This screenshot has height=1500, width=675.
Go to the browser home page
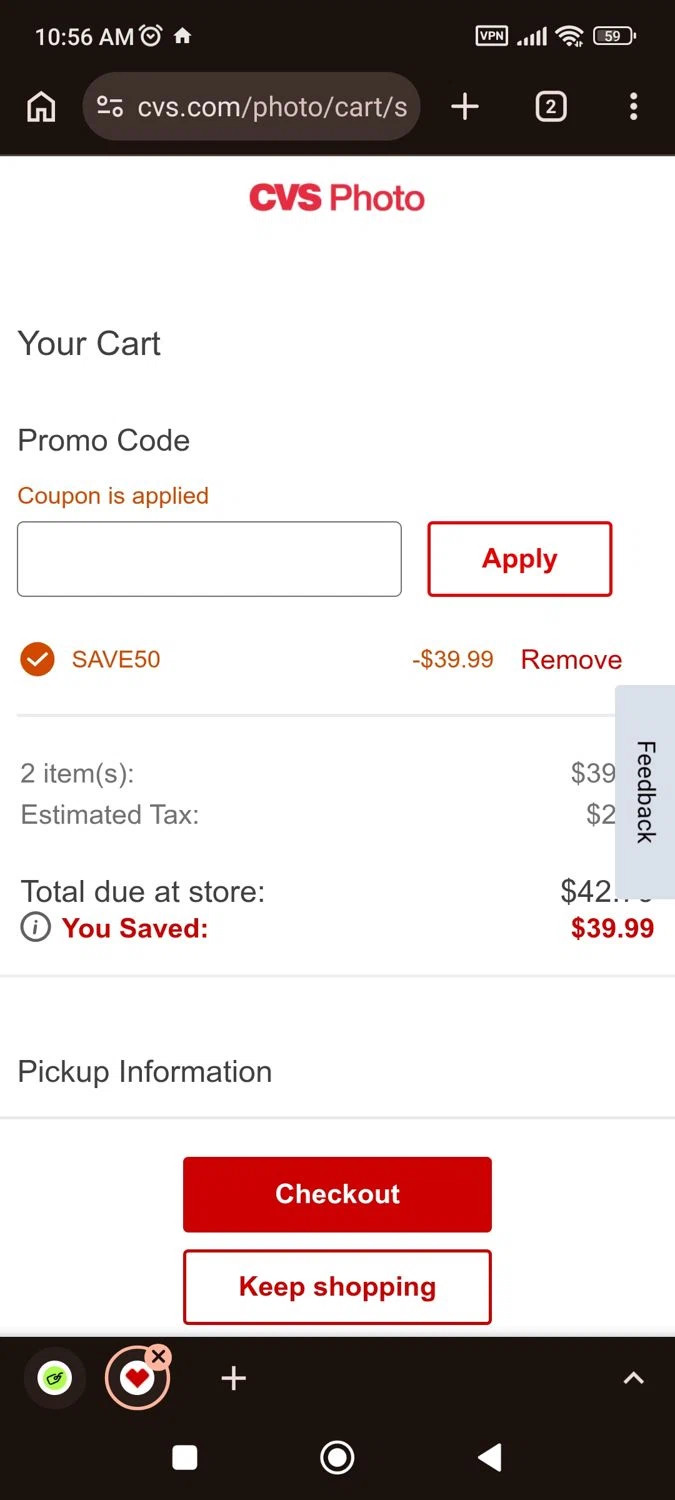point(41,107)
